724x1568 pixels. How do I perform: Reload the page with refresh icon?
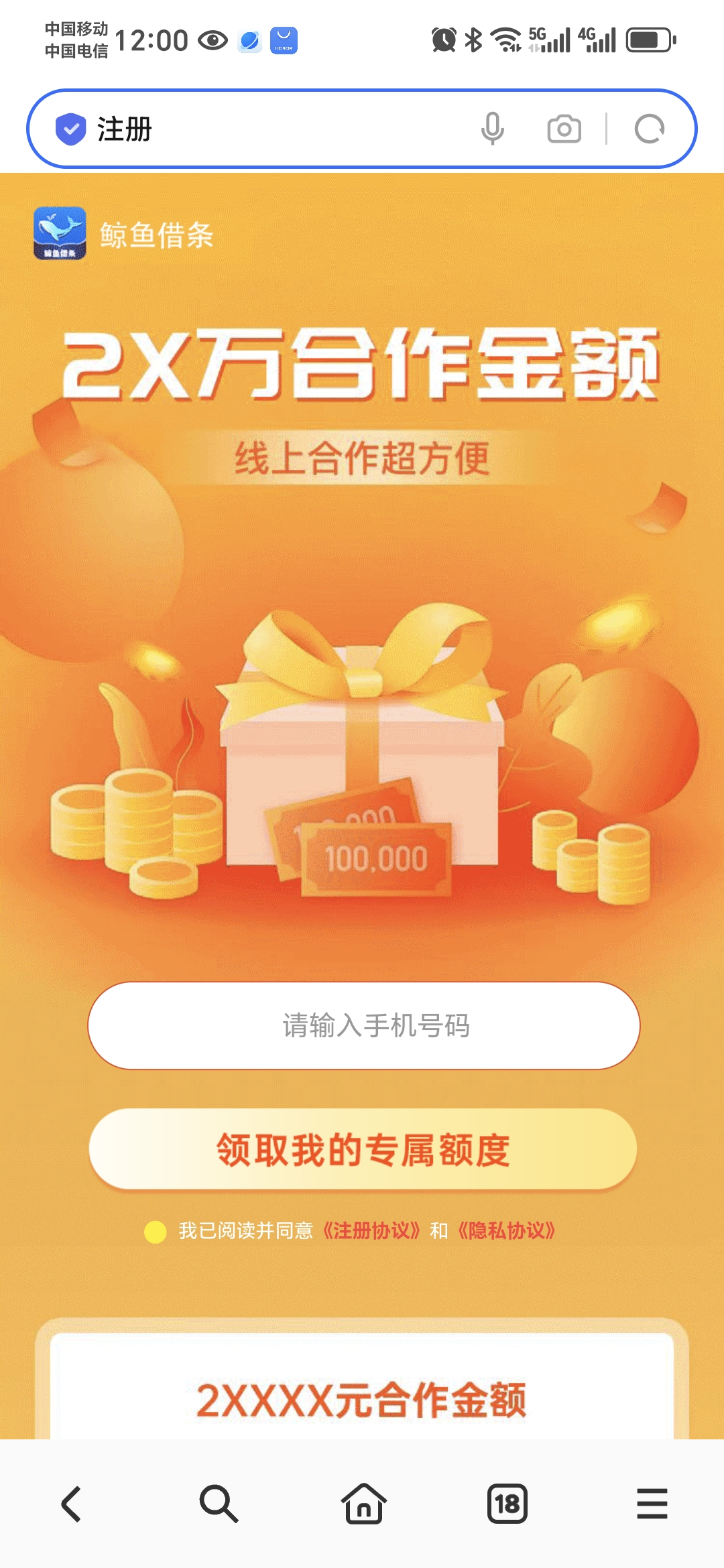pos(650,129)
